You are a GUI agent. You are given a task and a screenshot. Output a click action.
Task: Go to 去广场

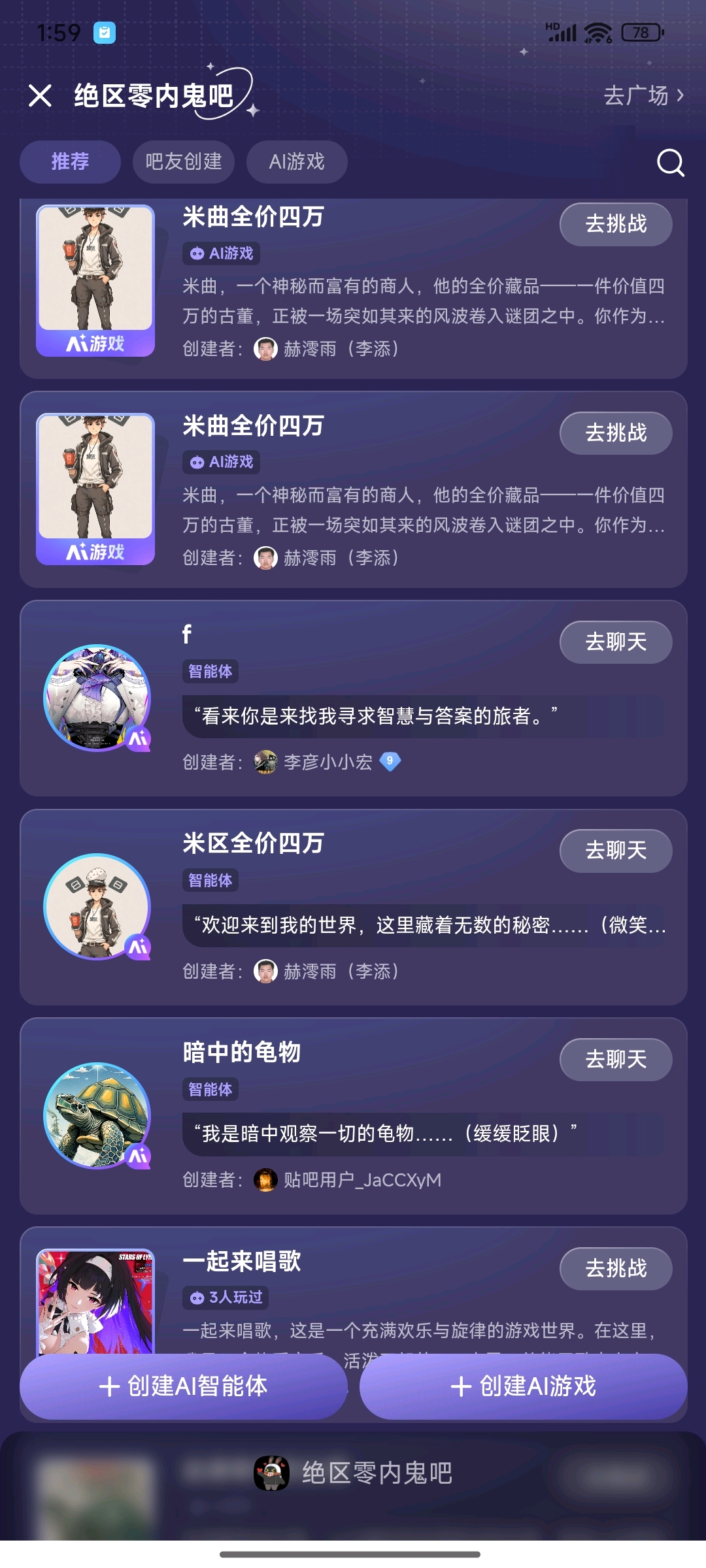point(643,96)
